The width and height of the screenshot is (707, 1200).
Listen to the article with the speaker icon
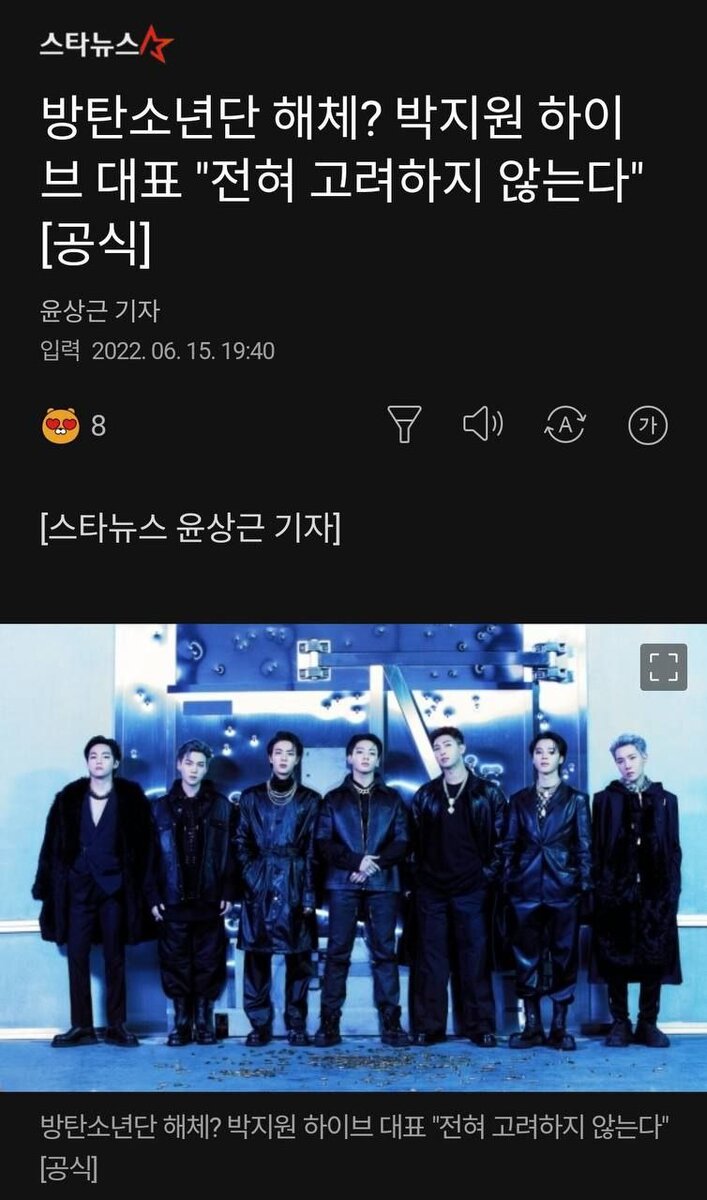[483, 425]
